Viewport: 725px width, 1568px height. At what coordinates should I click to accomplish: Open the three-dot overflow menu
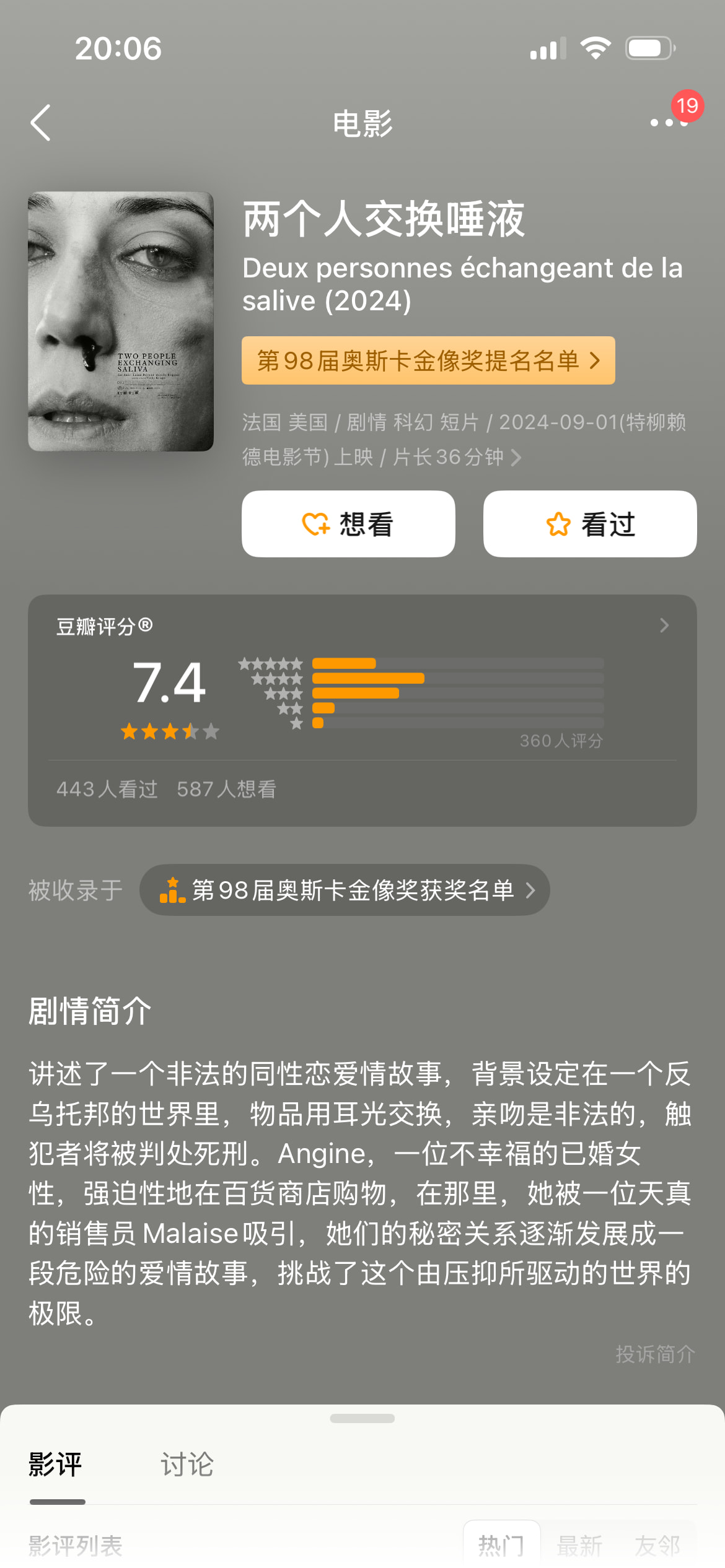tap(669, 123)
